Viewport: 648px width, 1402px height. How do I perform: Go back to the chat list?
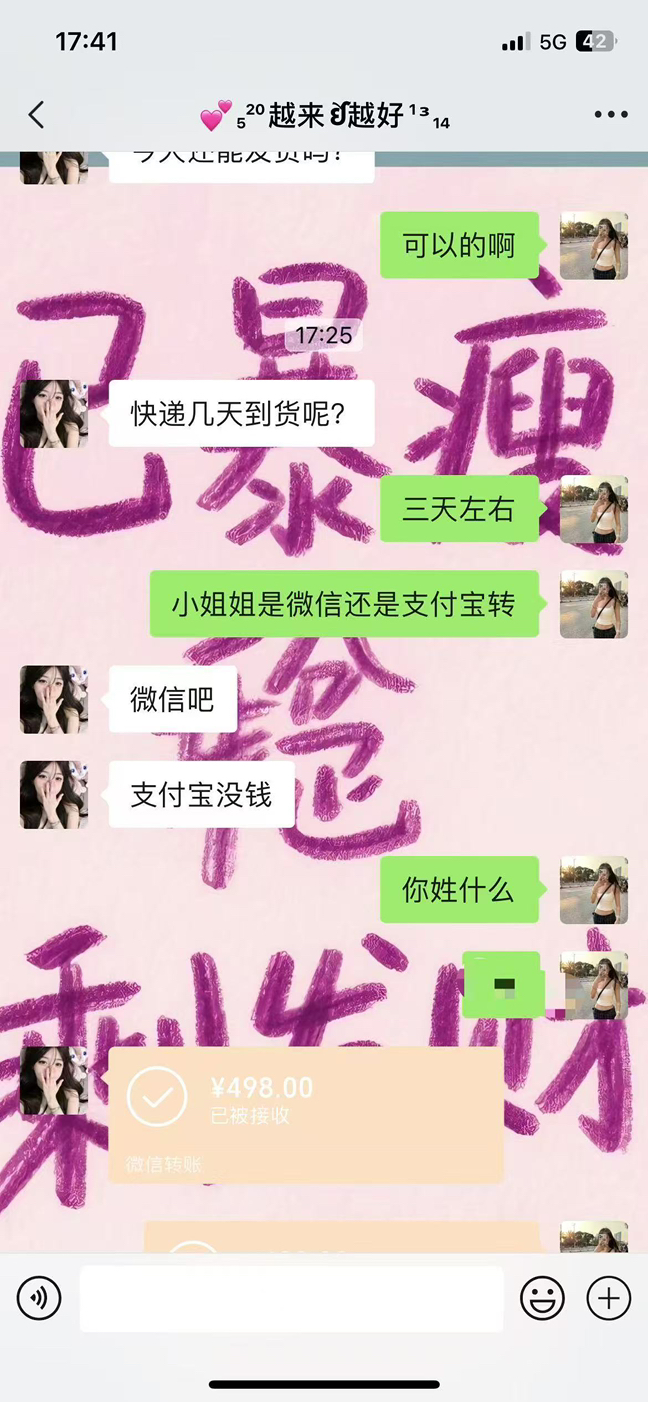coord(37,115)
